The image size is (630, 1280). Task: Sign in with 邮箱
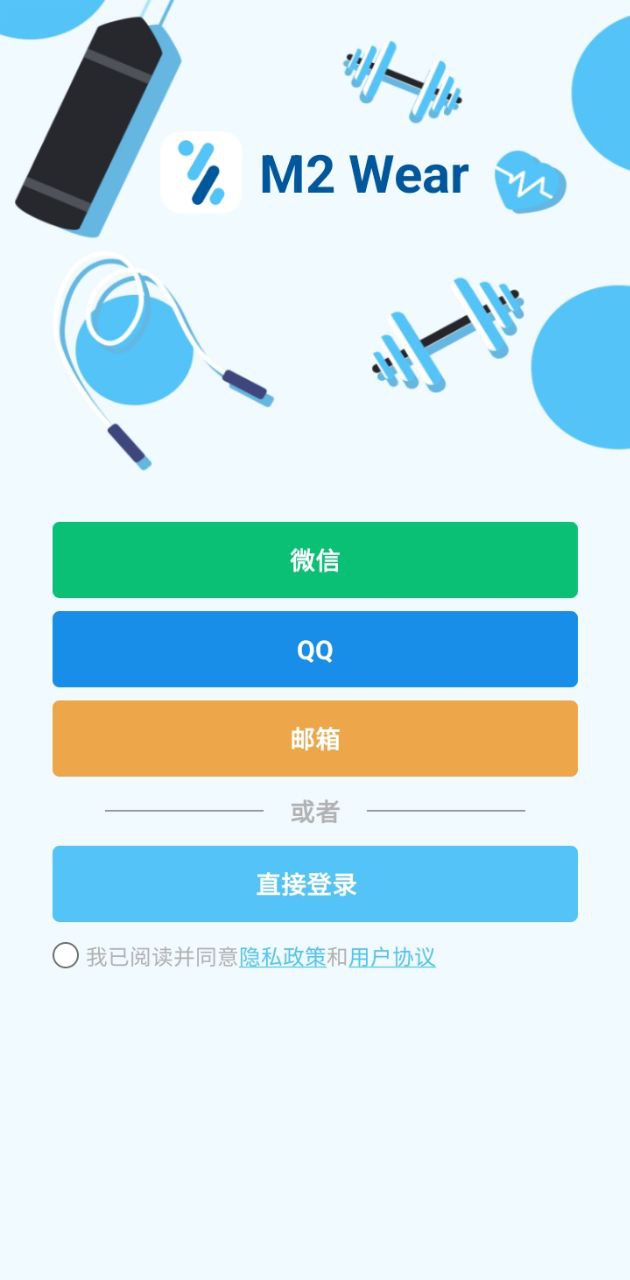[315, 738]
